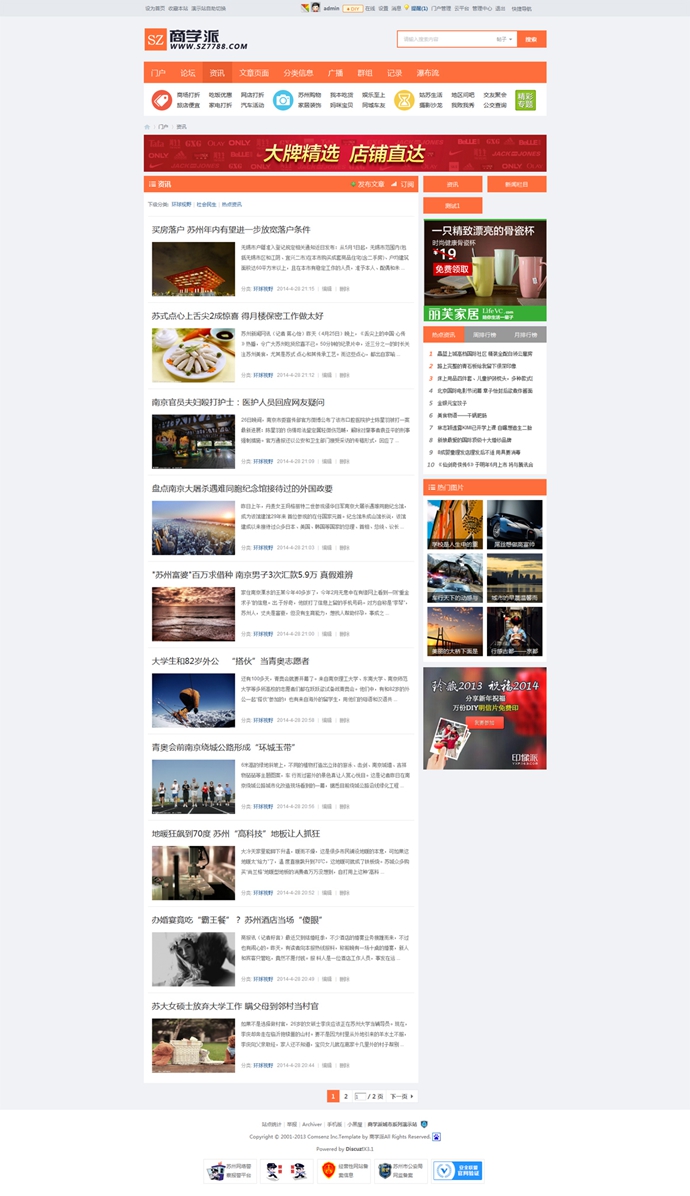Tap 下一页 for the next page

[x=400, y=1096]
